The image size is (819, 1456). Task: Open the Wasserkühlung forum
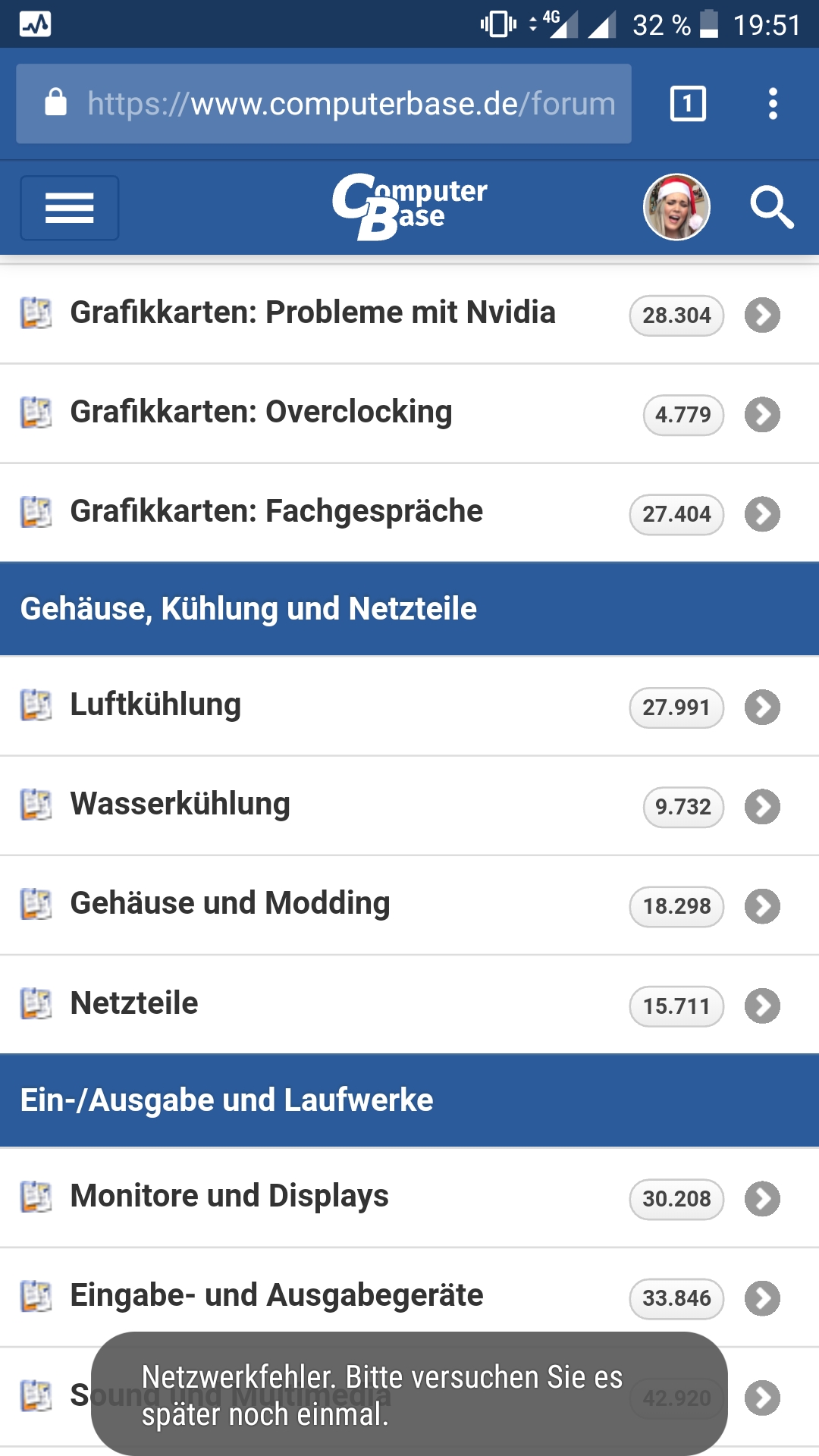tap(180, 804)
